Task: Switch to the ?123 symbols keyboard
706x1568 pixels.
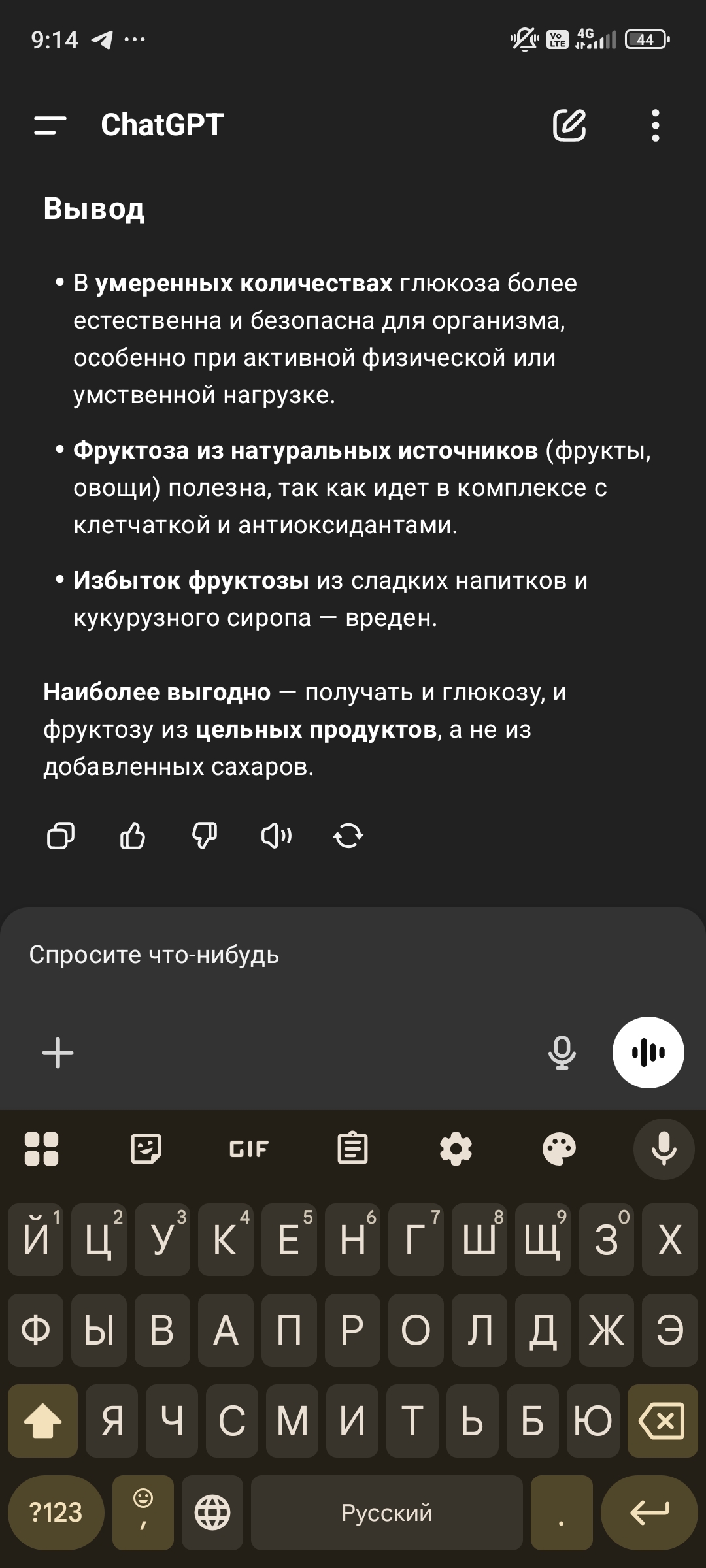Action: [56, 1512]
